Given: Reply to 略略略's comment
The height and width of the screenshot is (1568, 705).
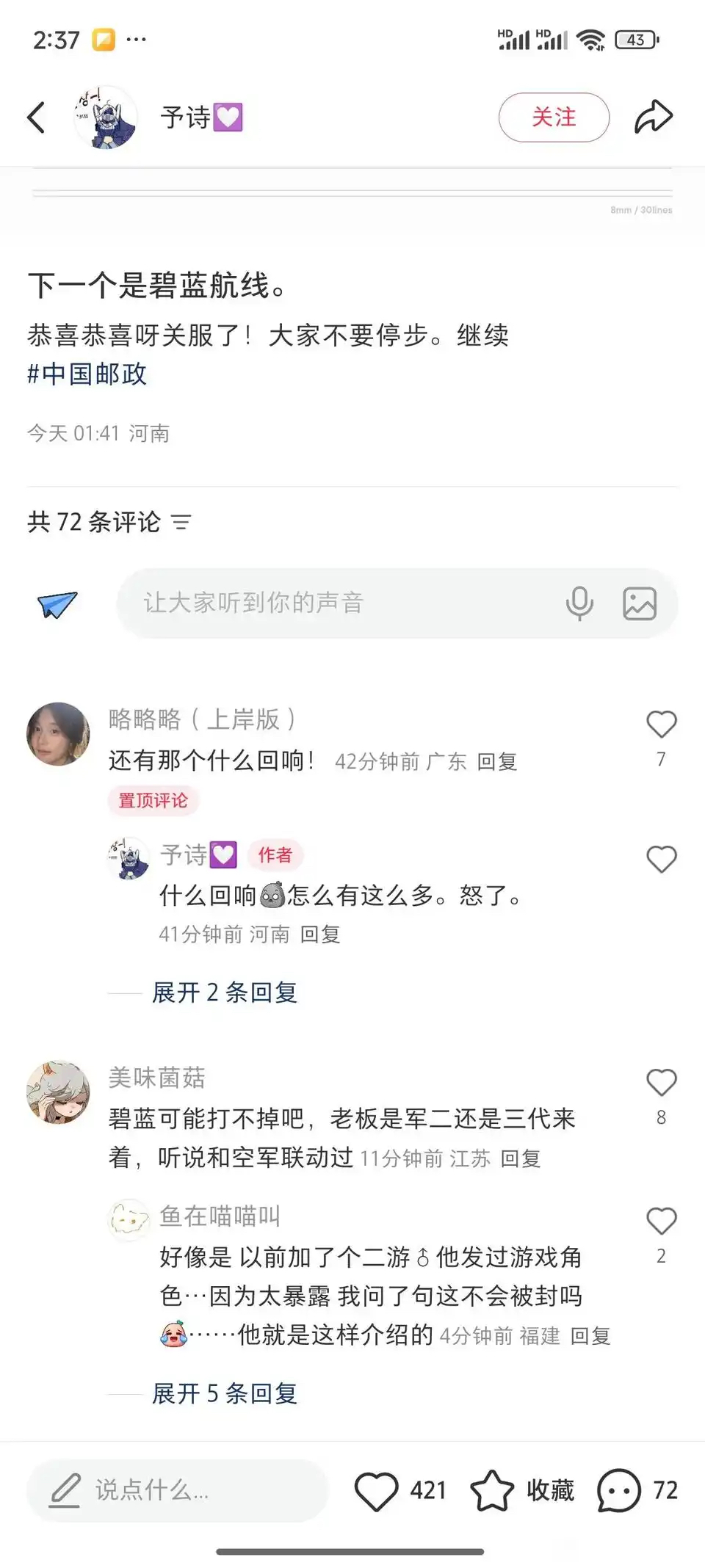Looking at the screenshot, I should pos(497,762).
